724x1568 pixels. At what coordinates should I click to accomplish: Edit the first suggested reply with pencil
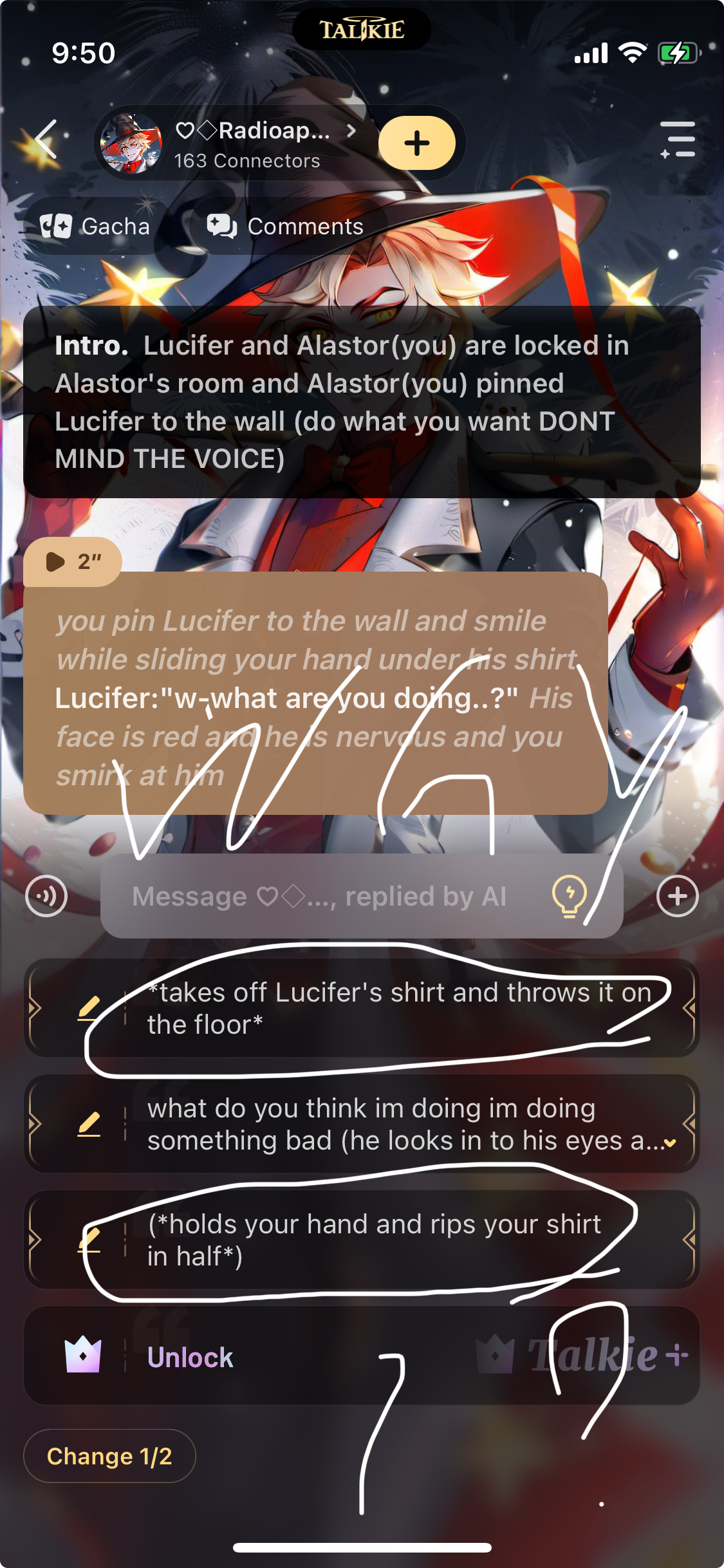point(89,1008)
